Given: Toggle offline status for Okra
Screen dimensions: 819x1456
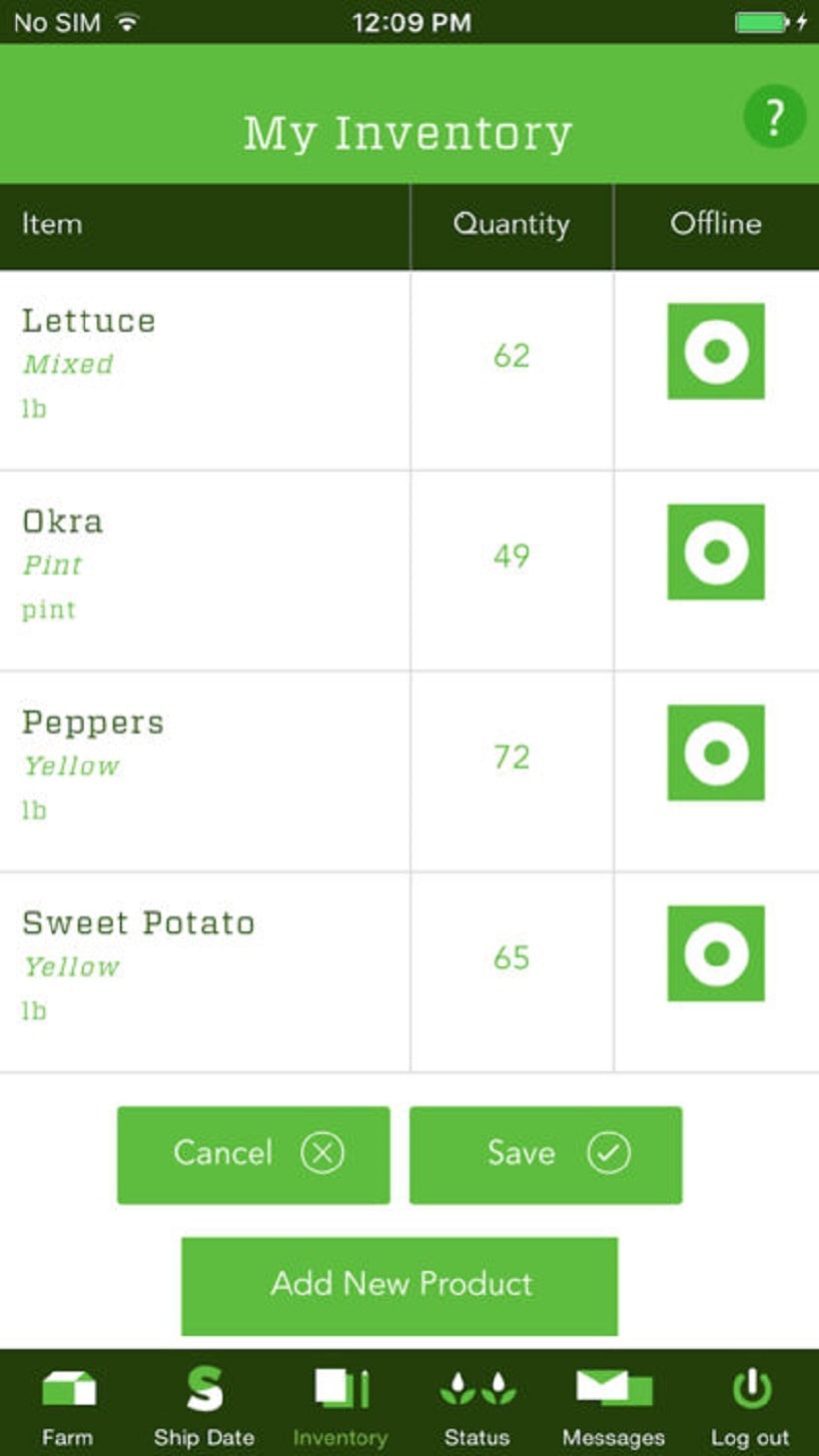Looking at the screenshot, I should (x=716, y=552).
